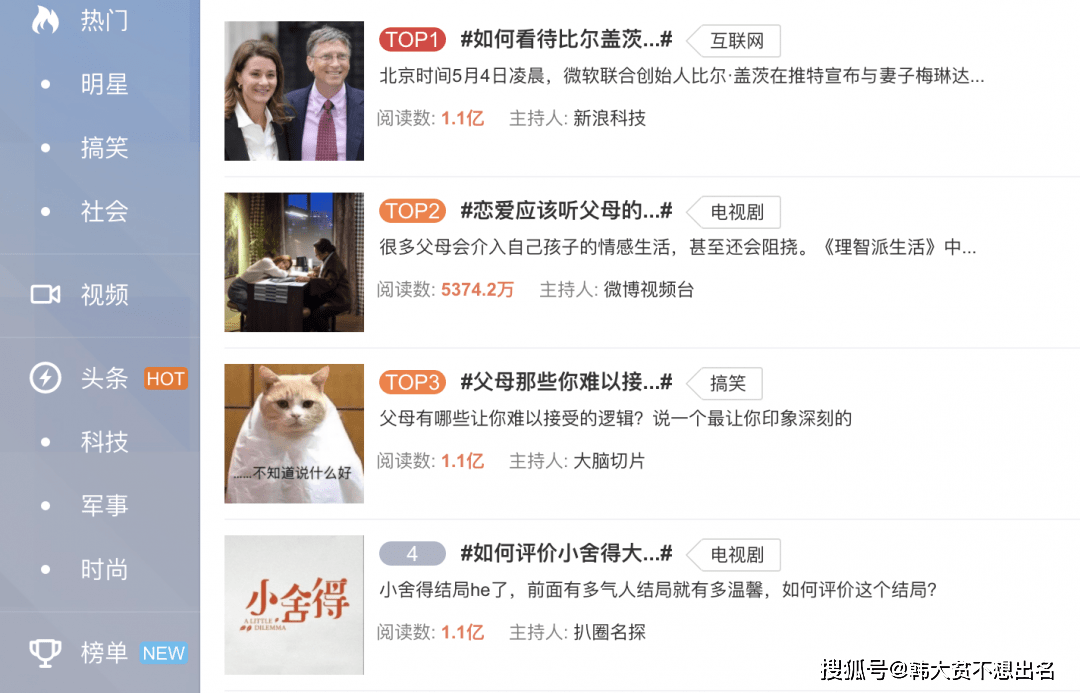Screen dimensions: 1080x693
Task: Open TOP1 topic #如何看待比尔盖茨...#
Action: pyautogui.click(x=565, y=40)
